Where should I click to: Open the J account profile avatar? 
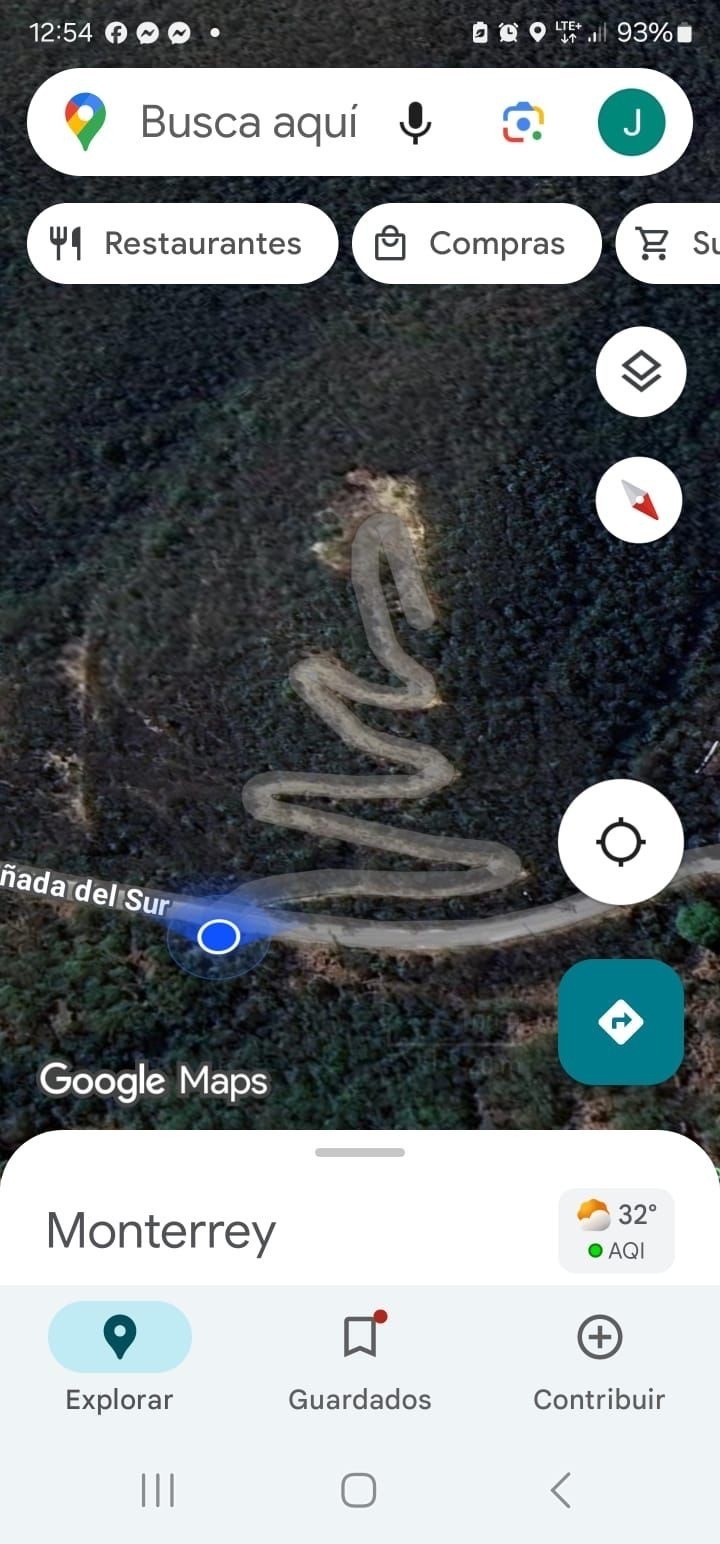point(631,122)
